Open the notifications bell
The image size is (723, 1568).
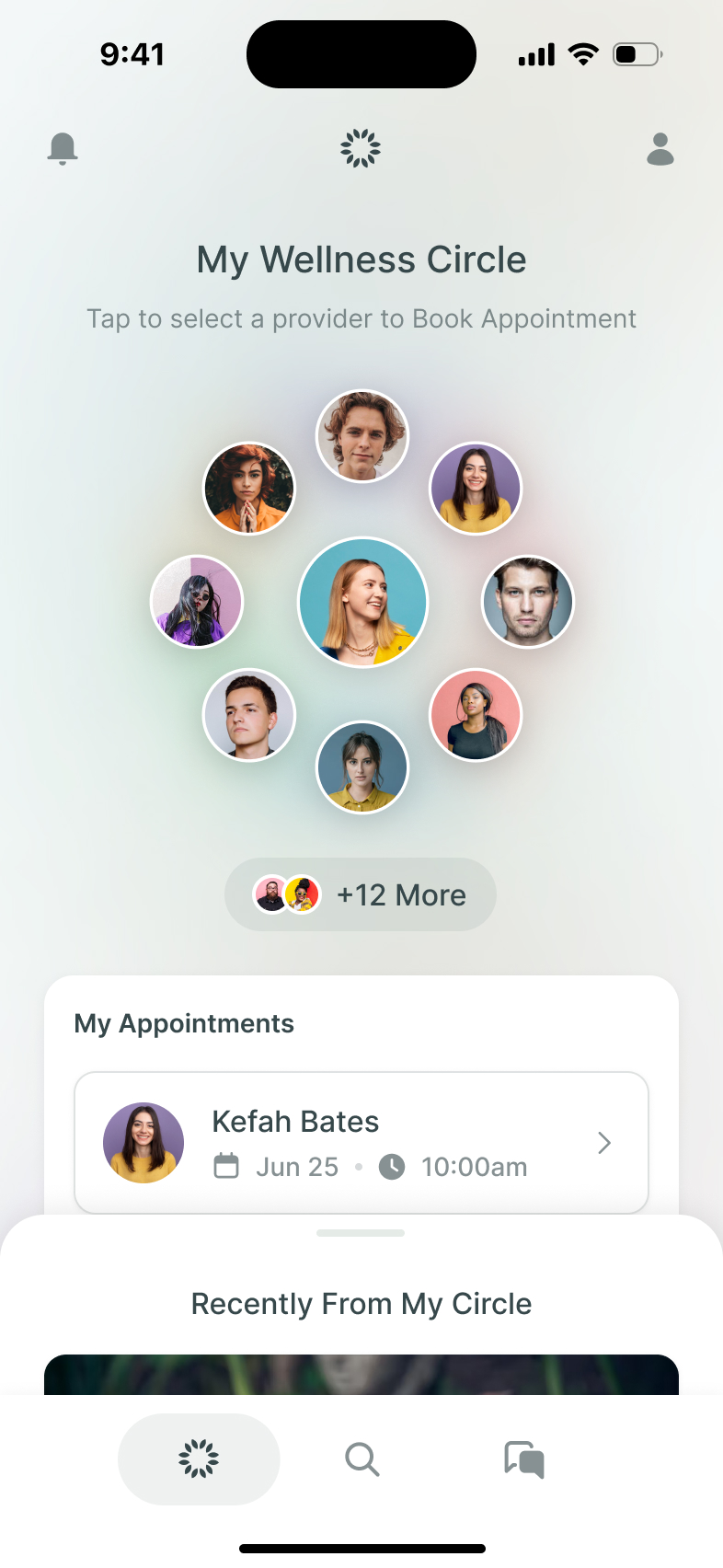point(63,148)
